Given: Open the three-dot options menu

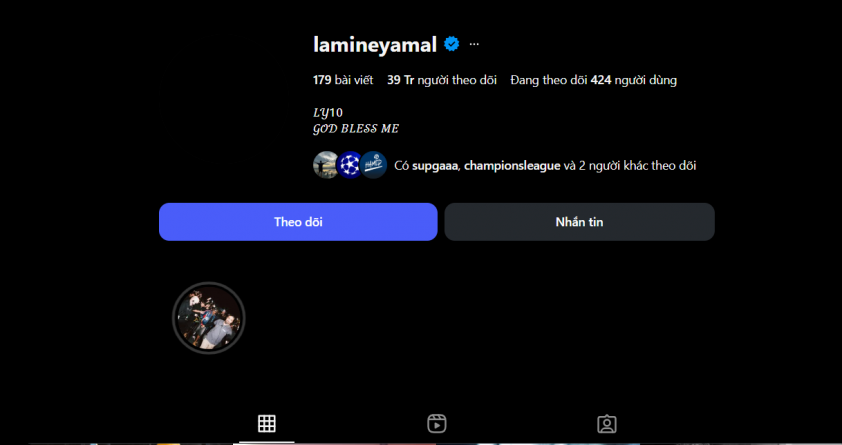Looking at the screenshot, I should click(x=474, y=44).
